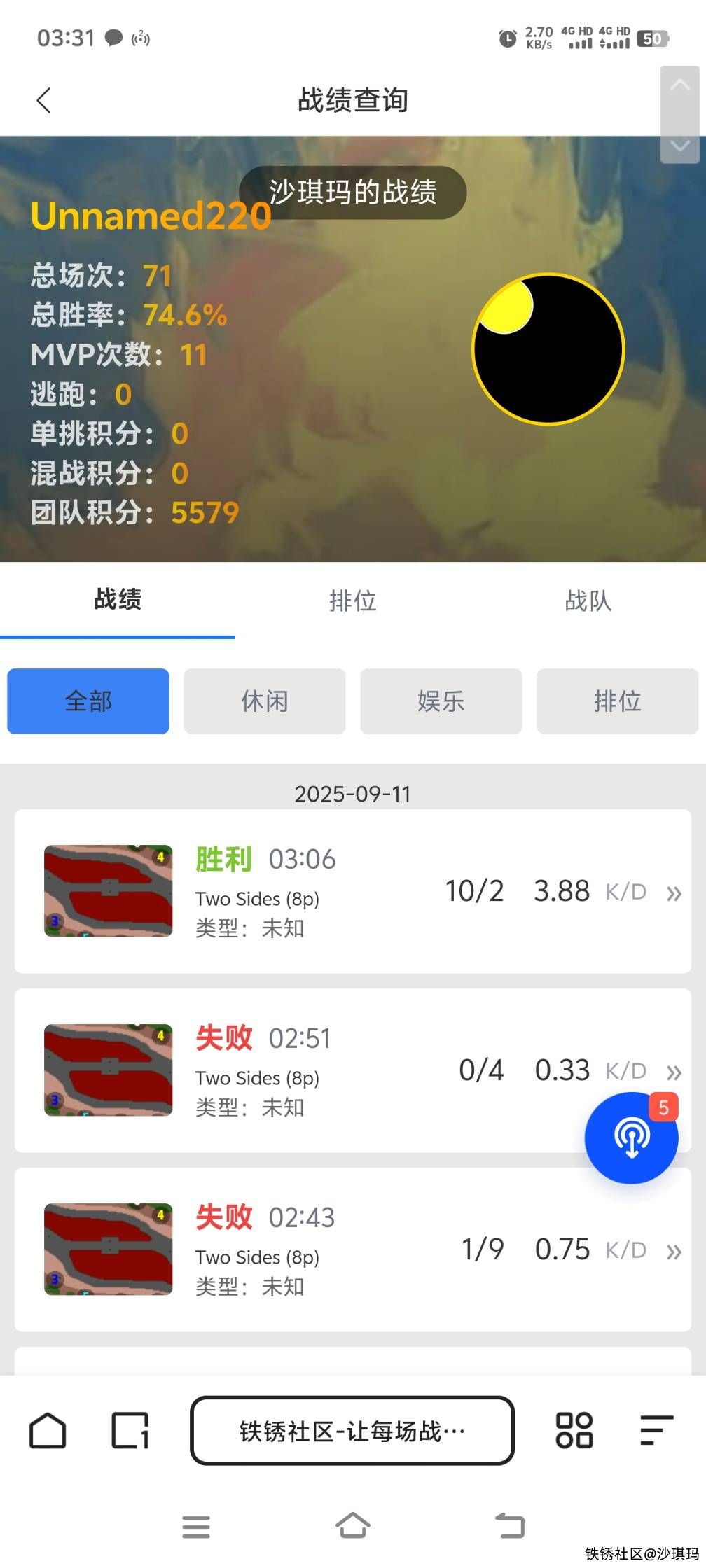Viewport: 706px width, 1568px height.
Task: Tap the scroll-up arrow button
Action: pos(679,85)
